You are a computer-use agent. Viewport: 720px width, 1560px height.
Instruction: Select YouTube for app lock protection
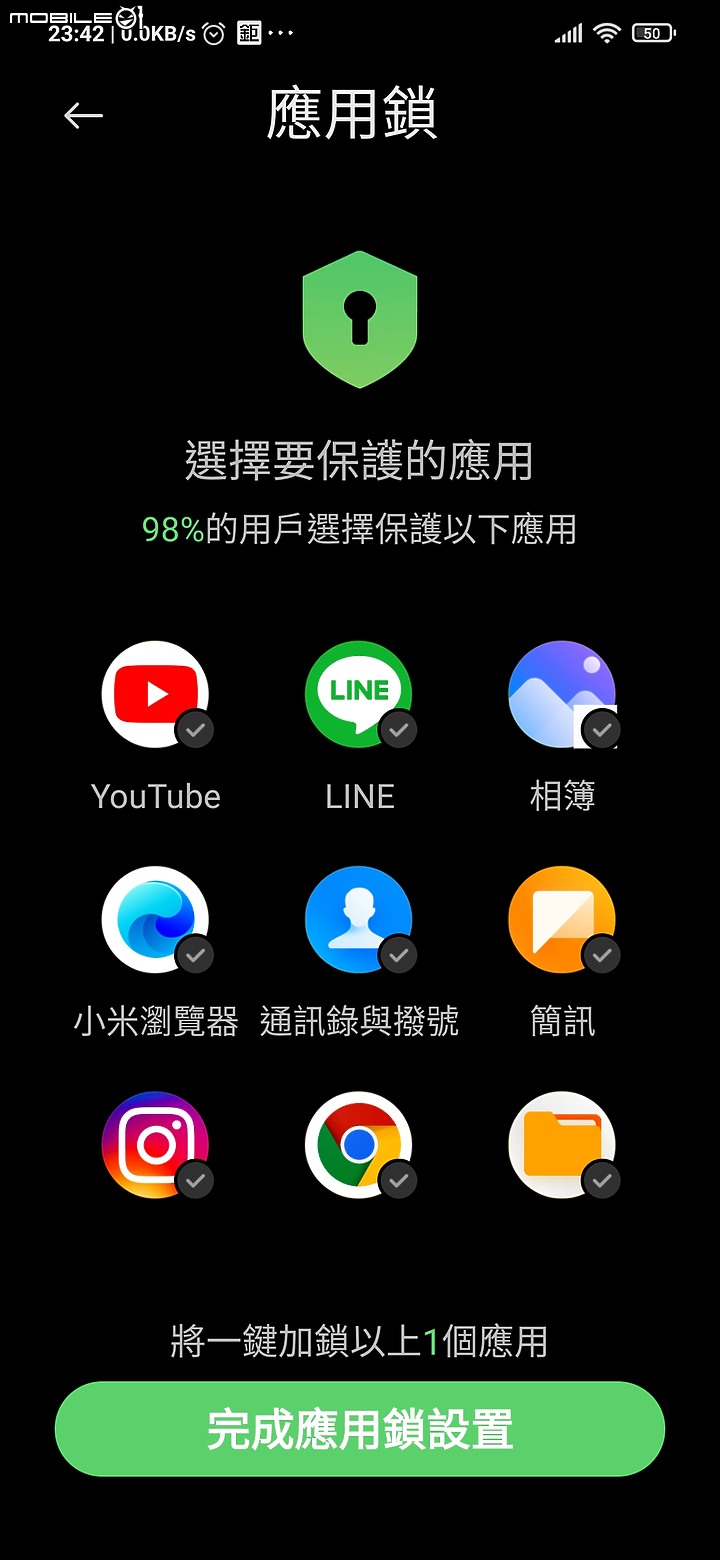pyautogui.click(x=155, y=695)
